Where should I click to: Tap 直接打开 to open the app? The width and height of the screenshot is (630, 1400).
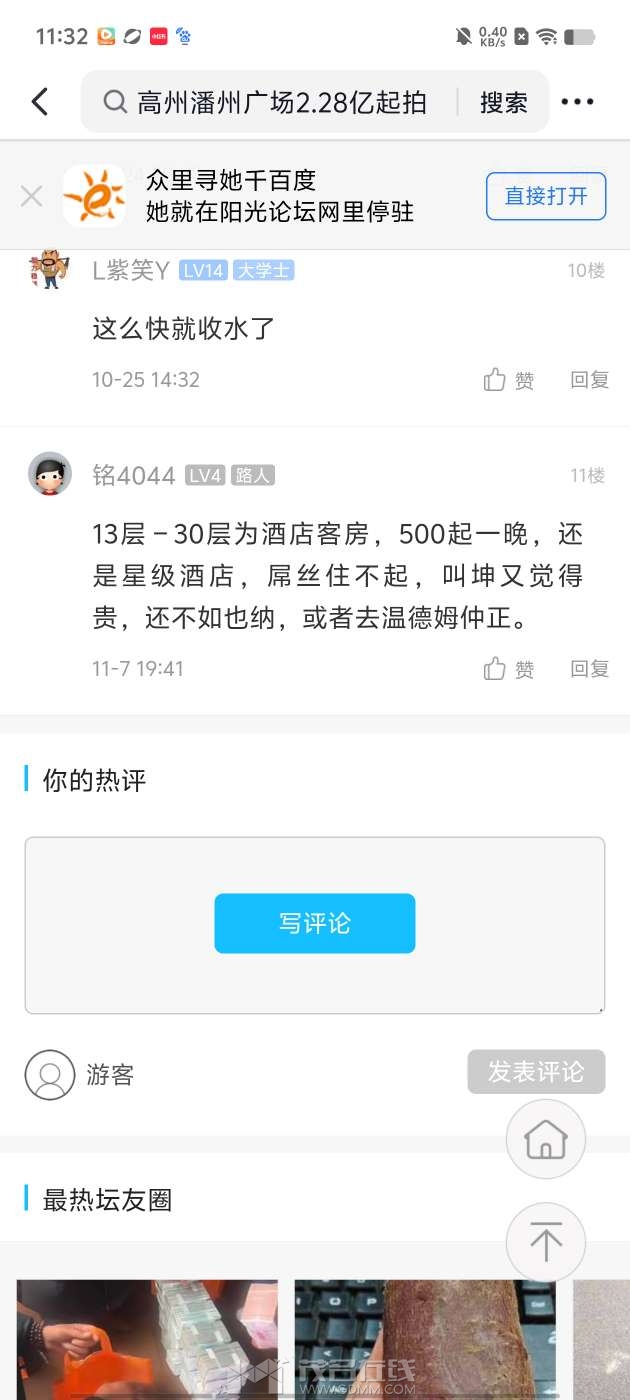[546, 196]
